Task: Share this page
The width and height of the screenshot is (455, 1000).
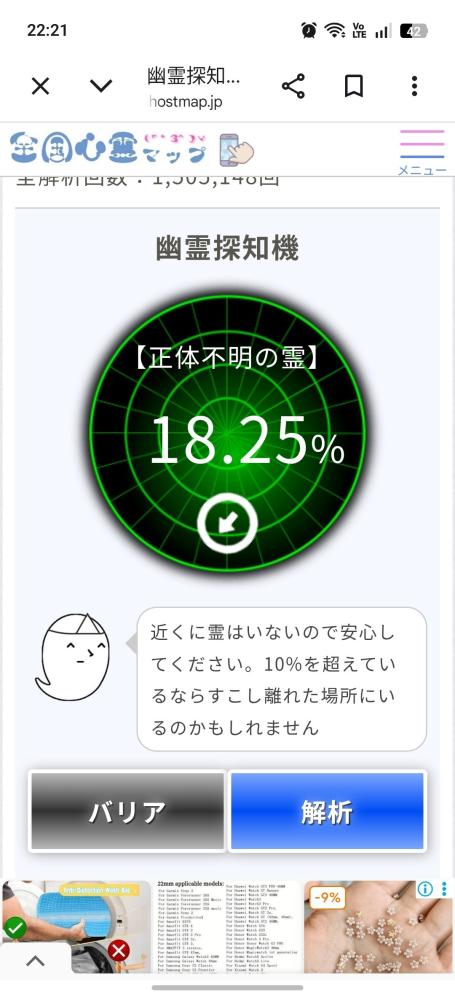Action: coord(293,85)
